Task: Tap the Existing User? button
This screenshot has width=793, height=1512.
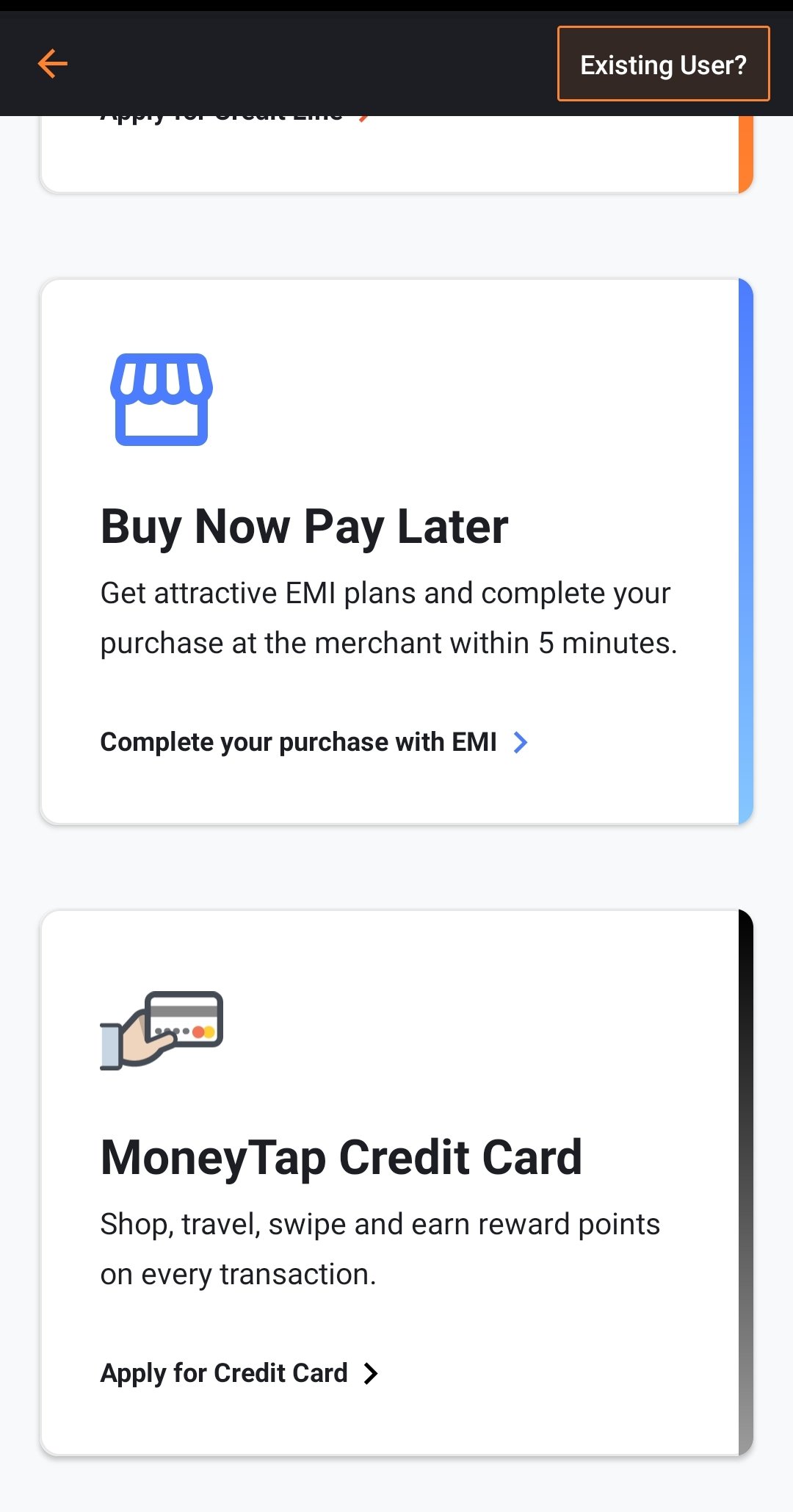Action: click(x=663, y=64)
